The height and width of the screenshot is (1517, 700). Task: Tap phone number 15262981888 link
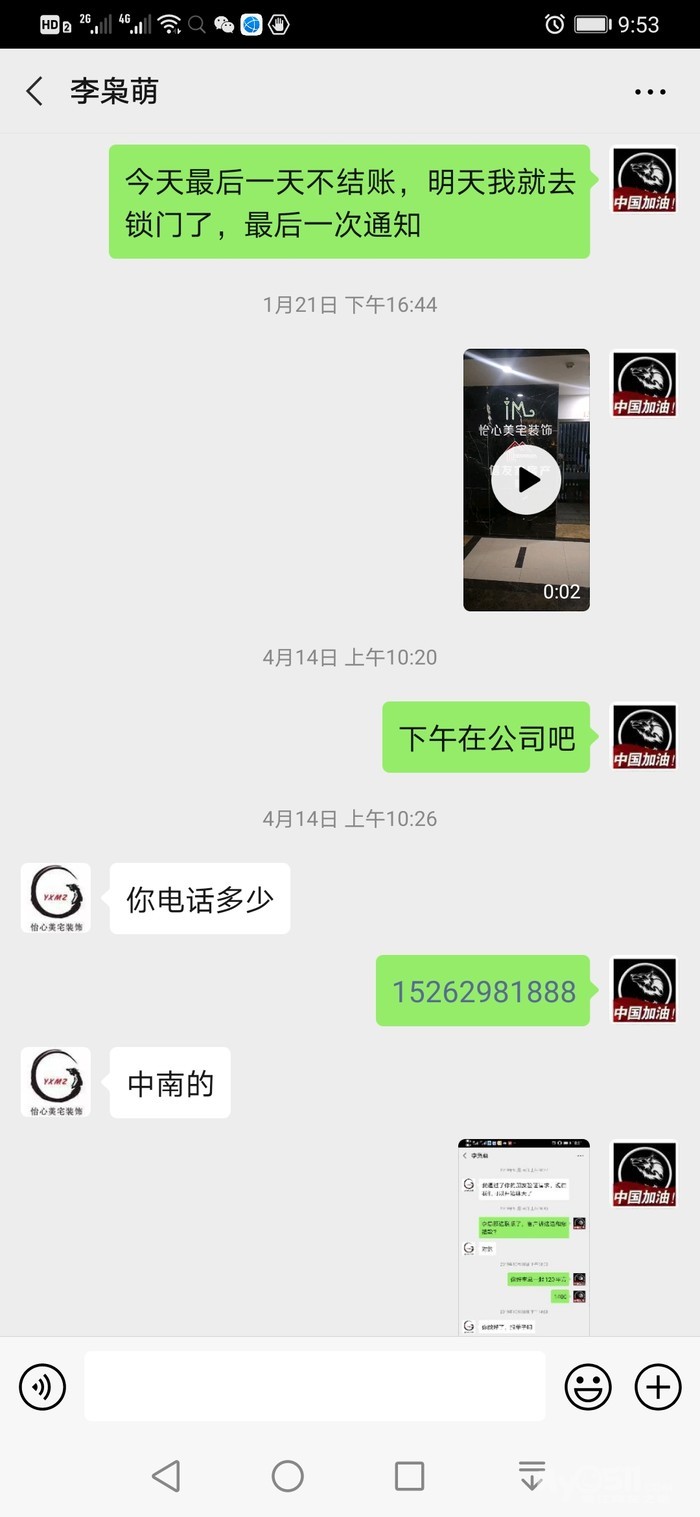click(483, 991)
